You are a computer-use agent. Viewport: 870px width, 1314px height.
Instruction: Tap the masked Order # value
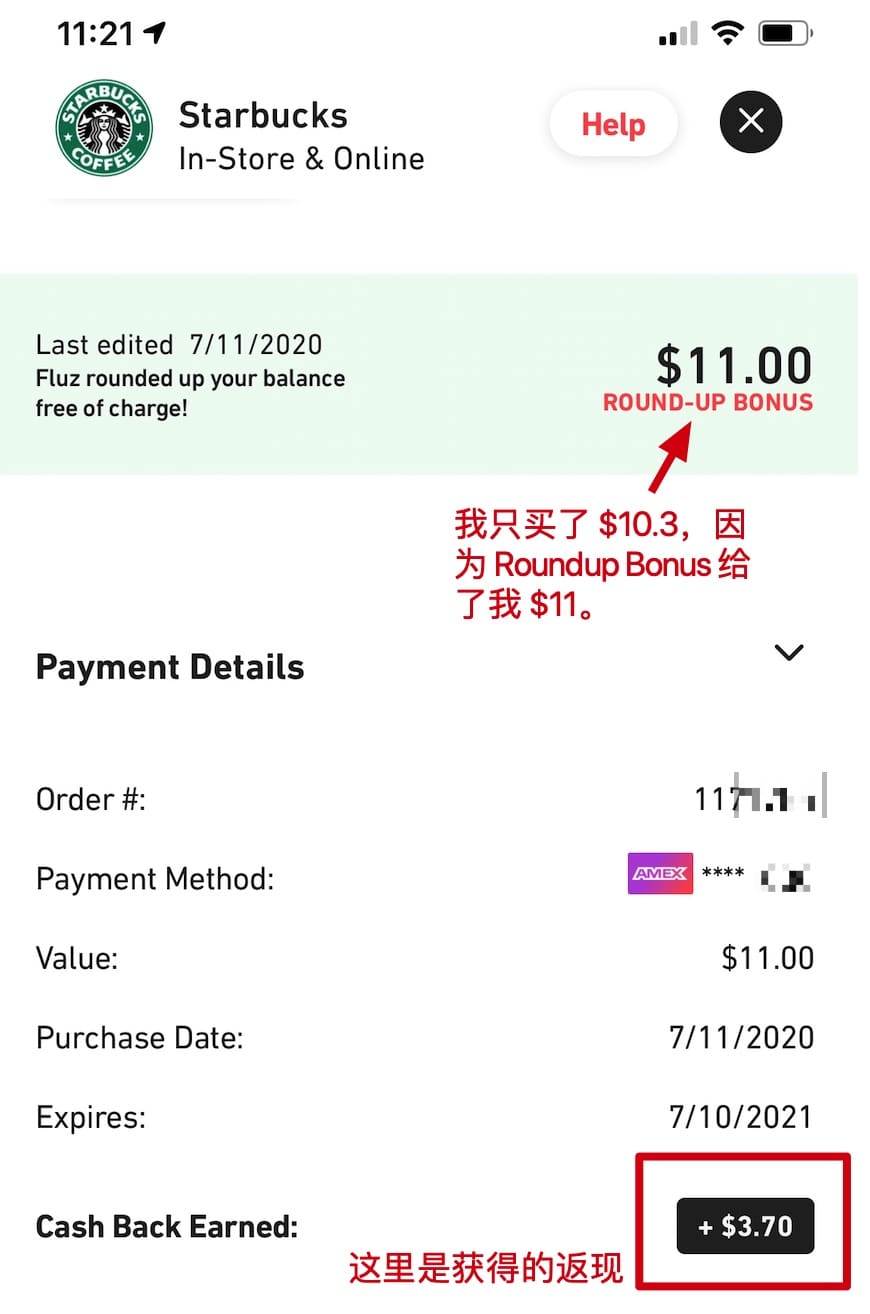point(762,797)
